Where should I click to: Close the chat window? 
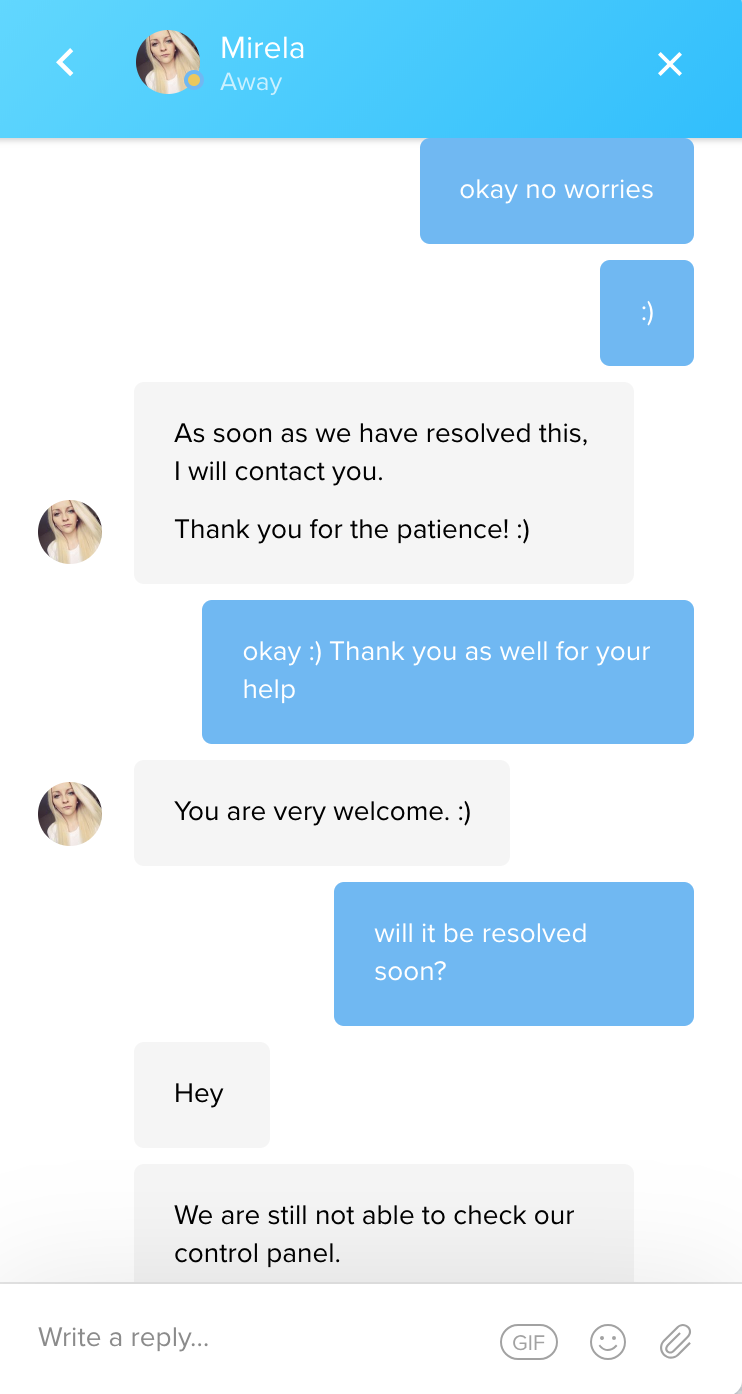tap(669, 64)
